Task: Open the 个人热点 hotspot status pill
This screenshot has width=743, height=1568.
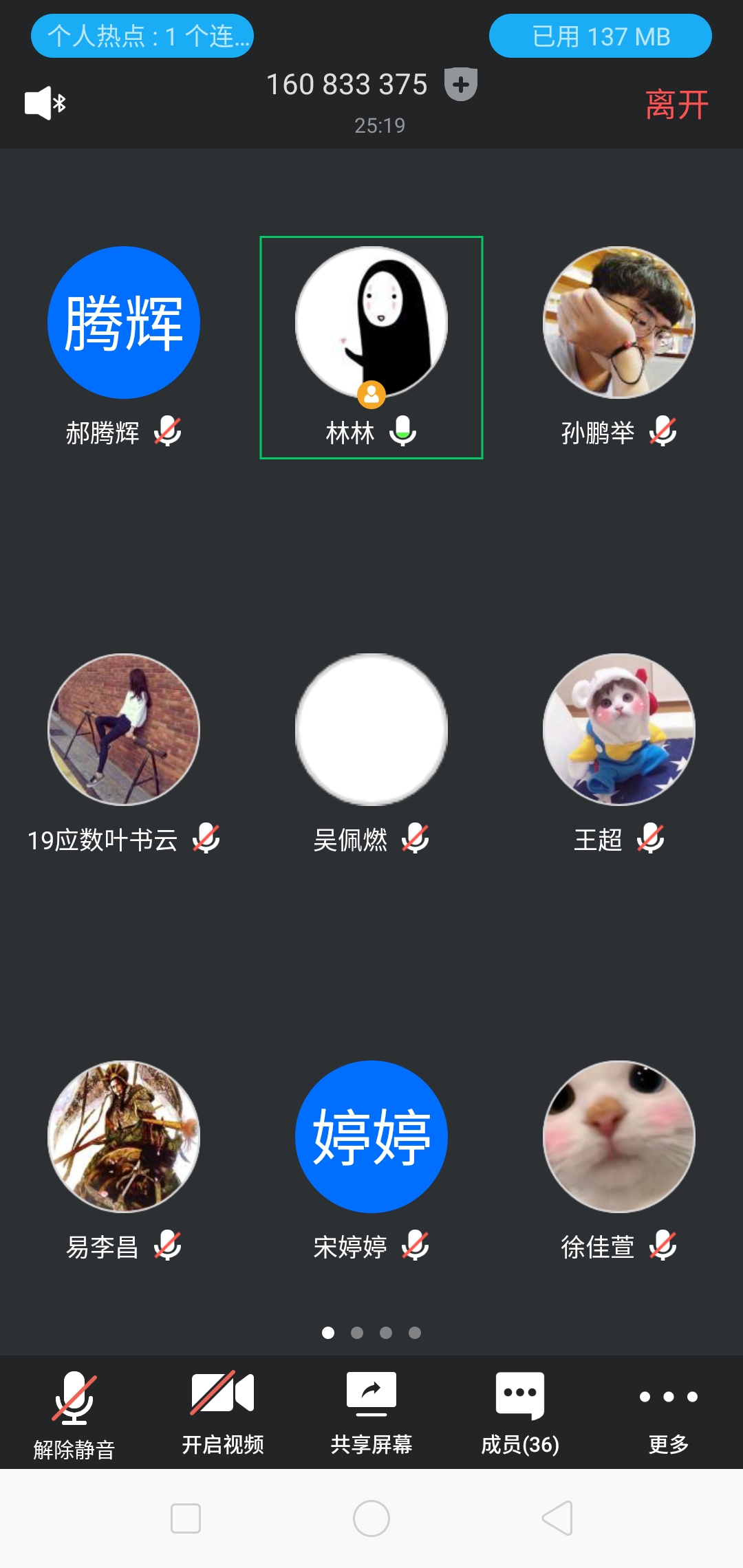Action: click(x=142, y=36)
